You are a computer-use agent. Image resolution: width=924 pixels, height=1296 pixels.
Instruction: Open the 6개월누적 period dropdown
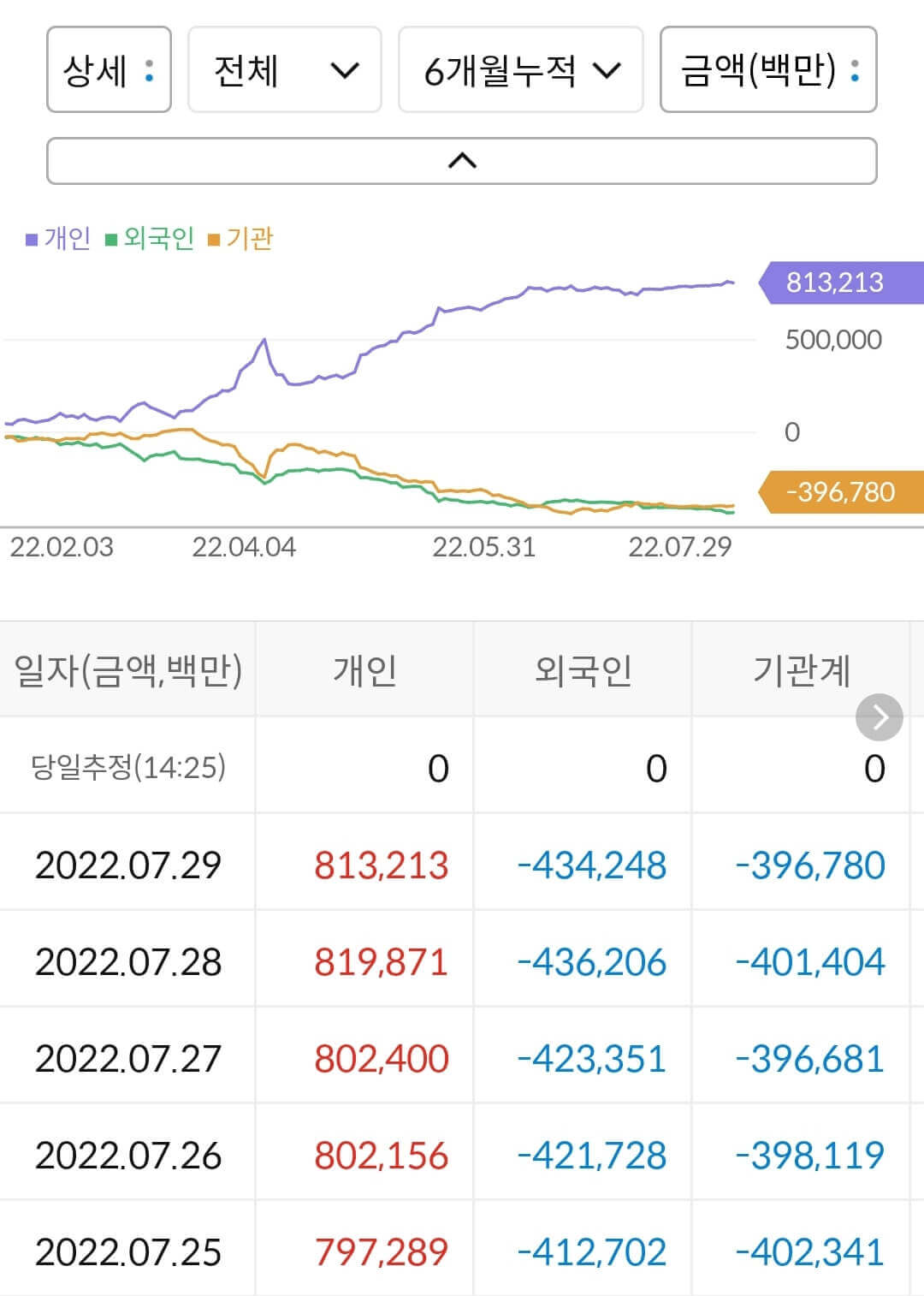tap(520, 70)
